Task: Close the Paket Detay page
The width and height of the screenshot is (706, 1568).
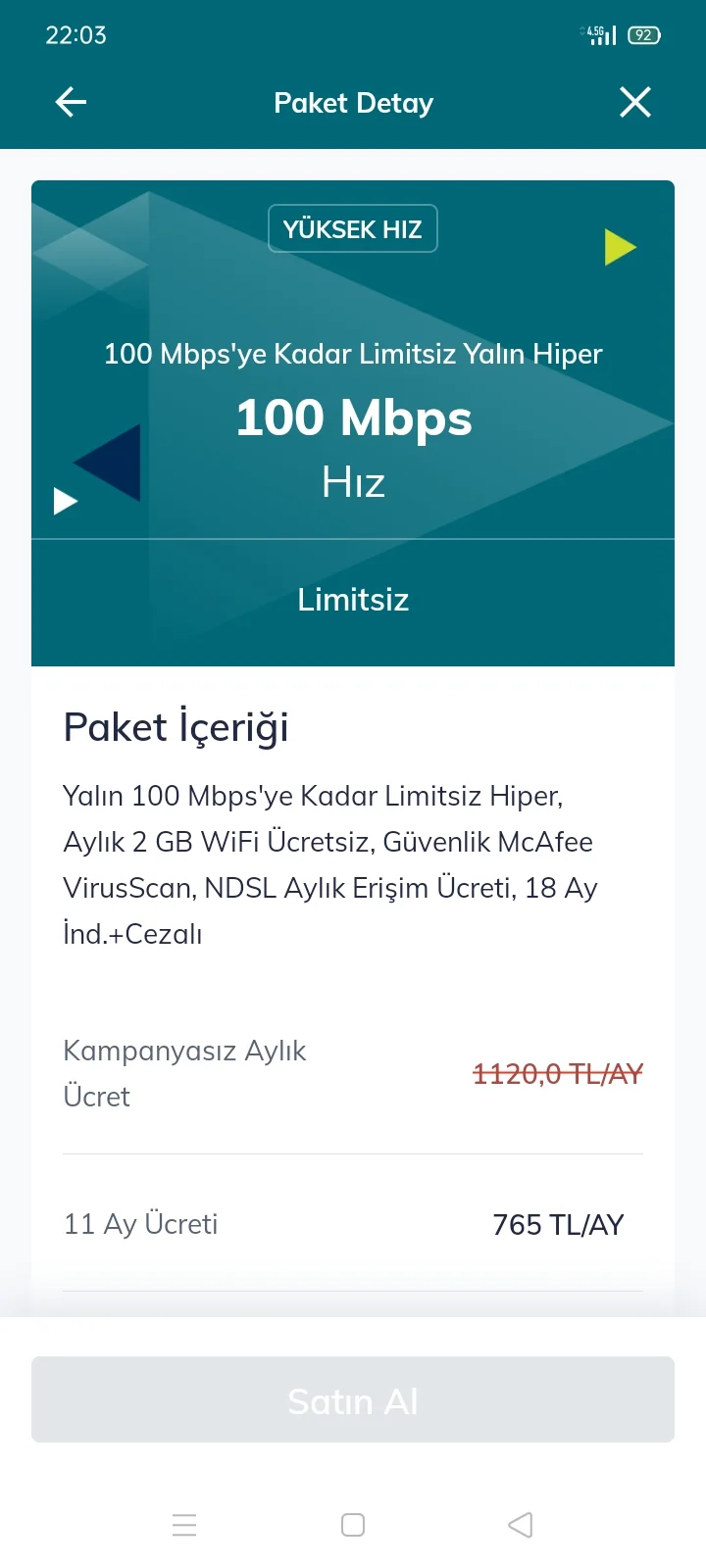Action: pos(634,102)
